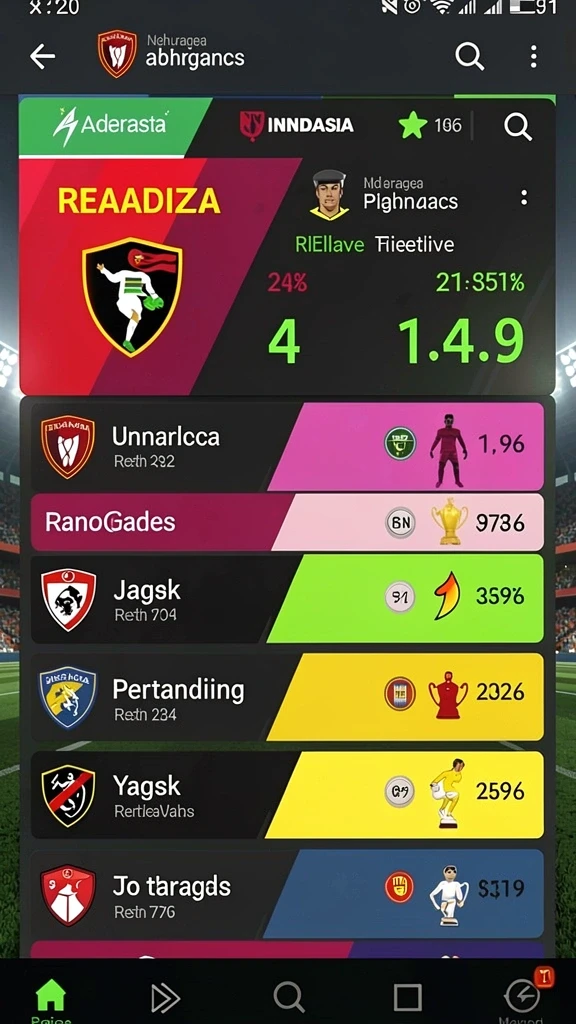Go back using the top-left arrow
The image size is (576, 1024).
coord(42,57)
